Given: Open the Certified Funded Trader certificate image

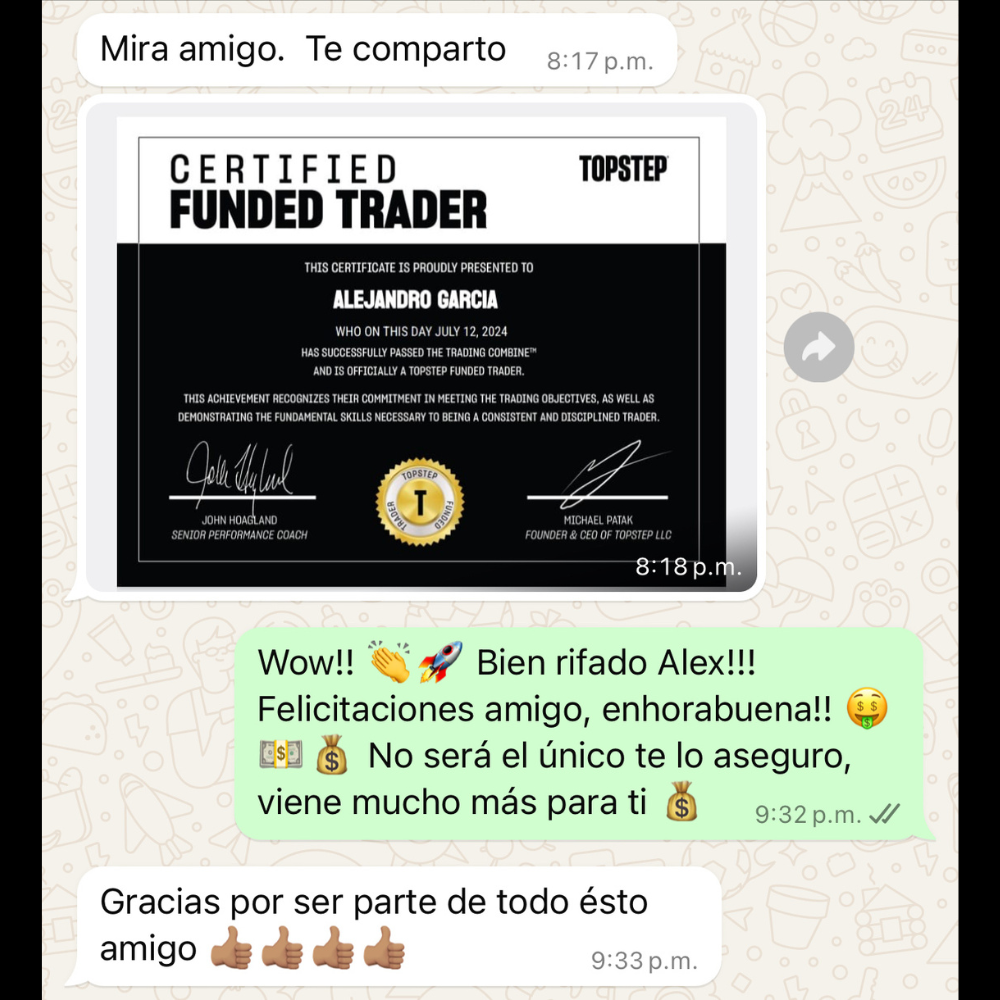Looking at the screenshot, I should pyautogui.click(x=420, y=350).
